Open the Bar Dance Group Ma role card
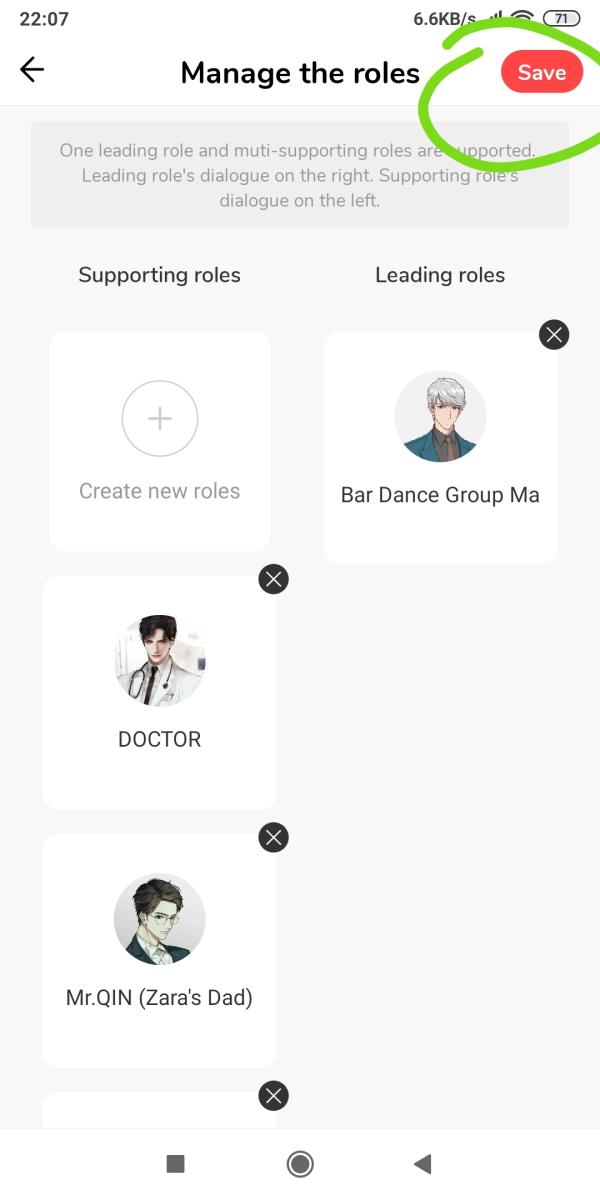600x1200 pixels. click(x=440, y=447)
